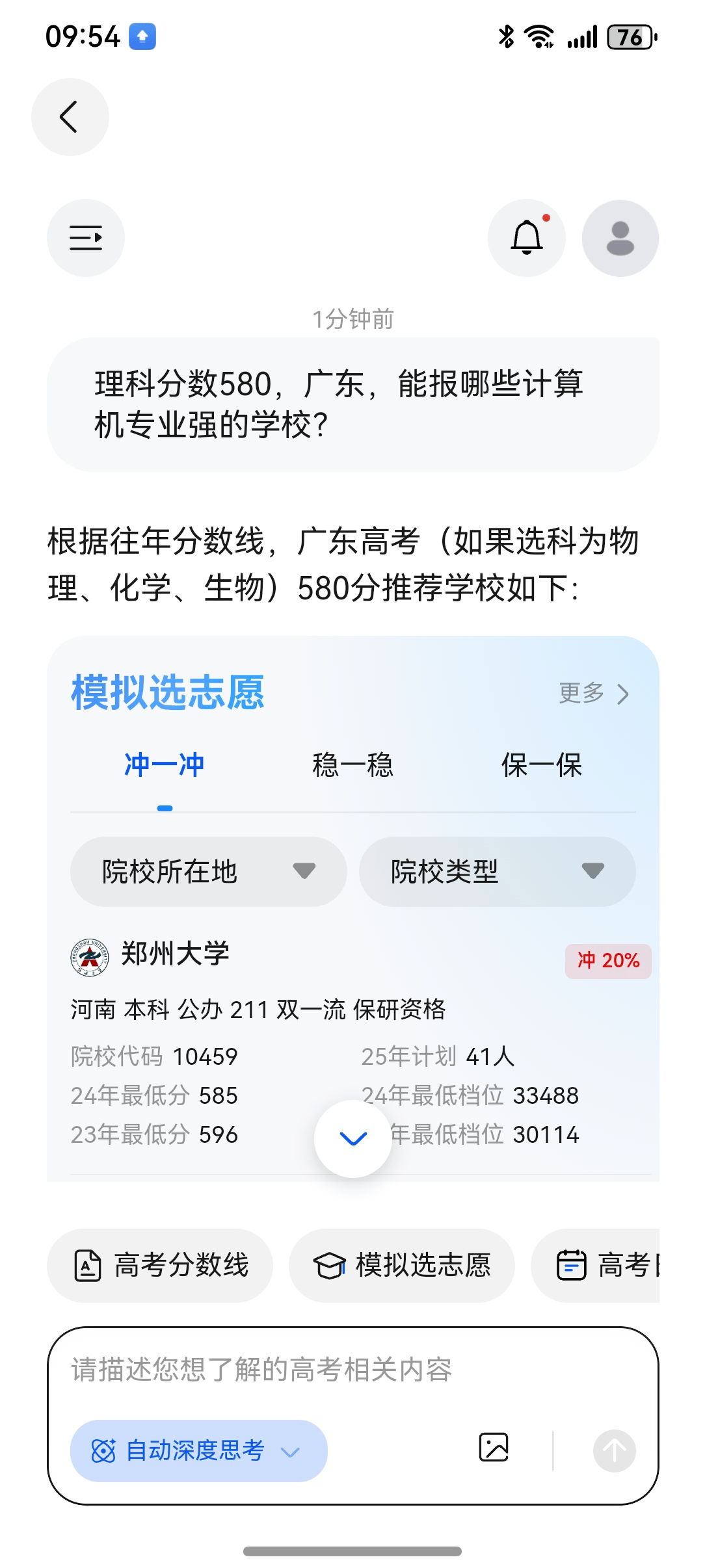Image resolution: width=705 pixels, height=1568 pixels.
Task: Open the 自动深度思考 mode selector
Action: [x=198, y=1450]
